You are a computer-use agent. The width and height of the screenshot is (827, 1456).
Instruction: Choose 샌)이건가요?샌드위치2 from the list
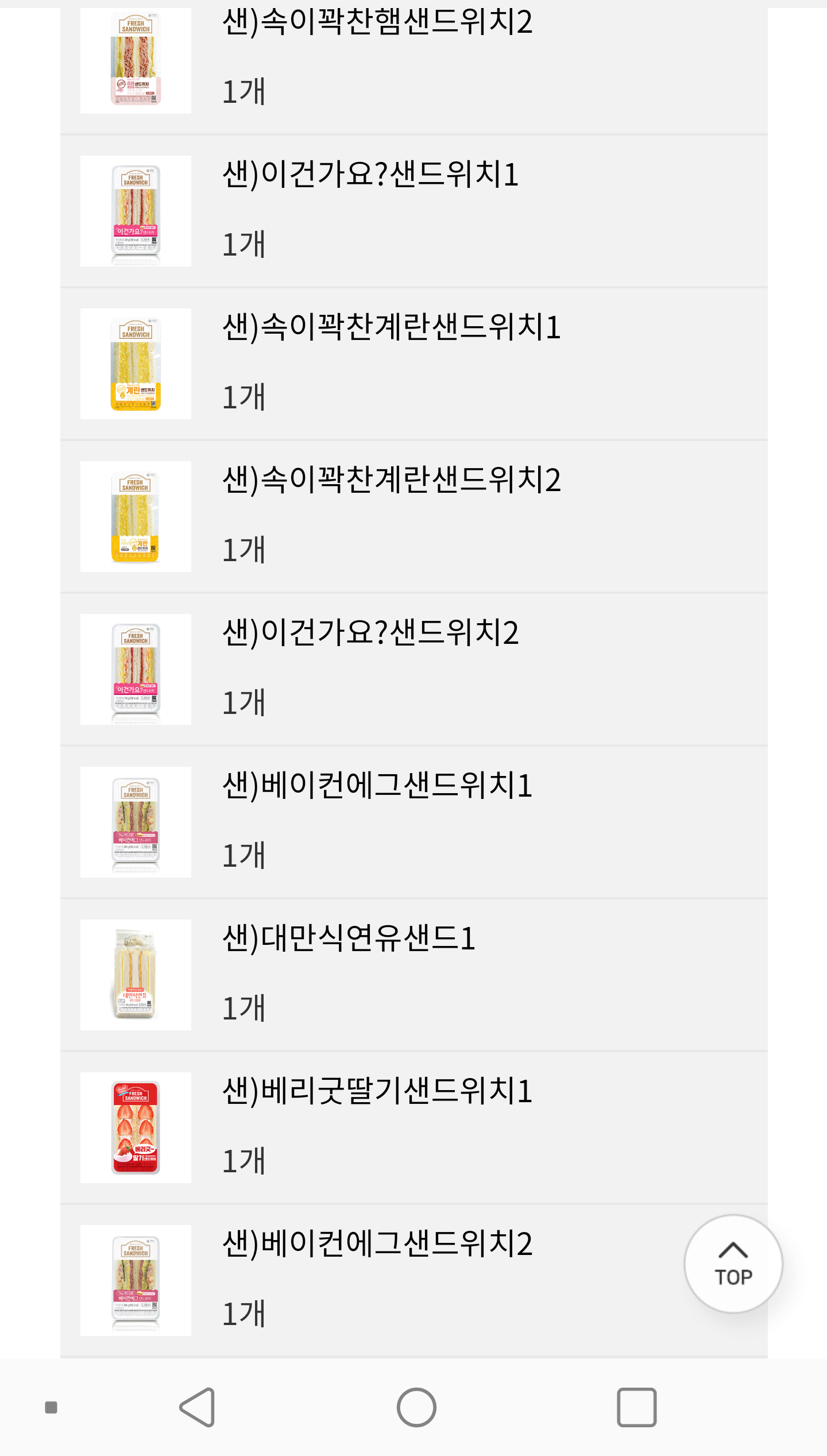(x=370, y=633)
